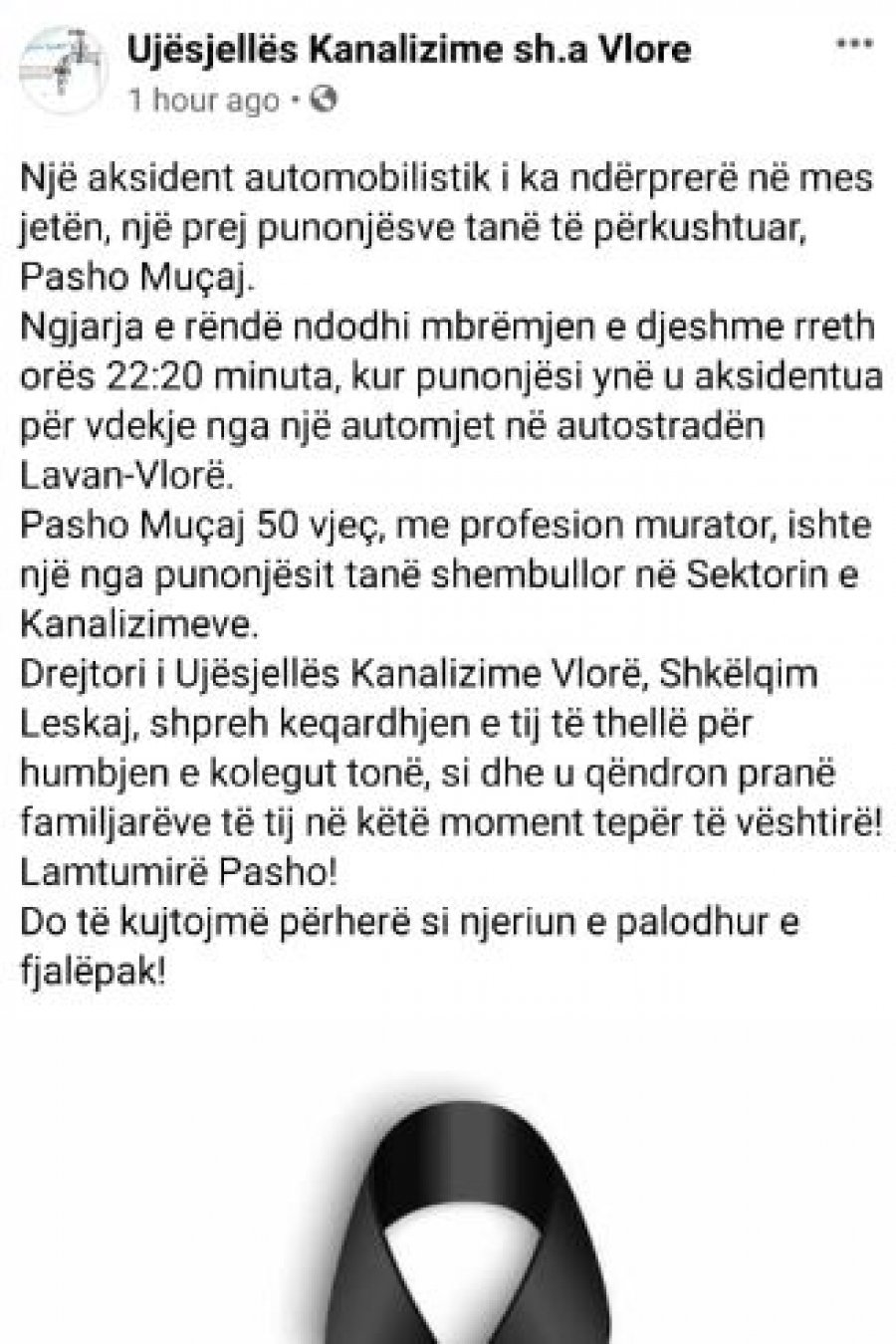Viewport: 896px width, 1344px height.
Task: View the black ribbon photo in post
Action: pyautogui.click(x=447, y=1215)
